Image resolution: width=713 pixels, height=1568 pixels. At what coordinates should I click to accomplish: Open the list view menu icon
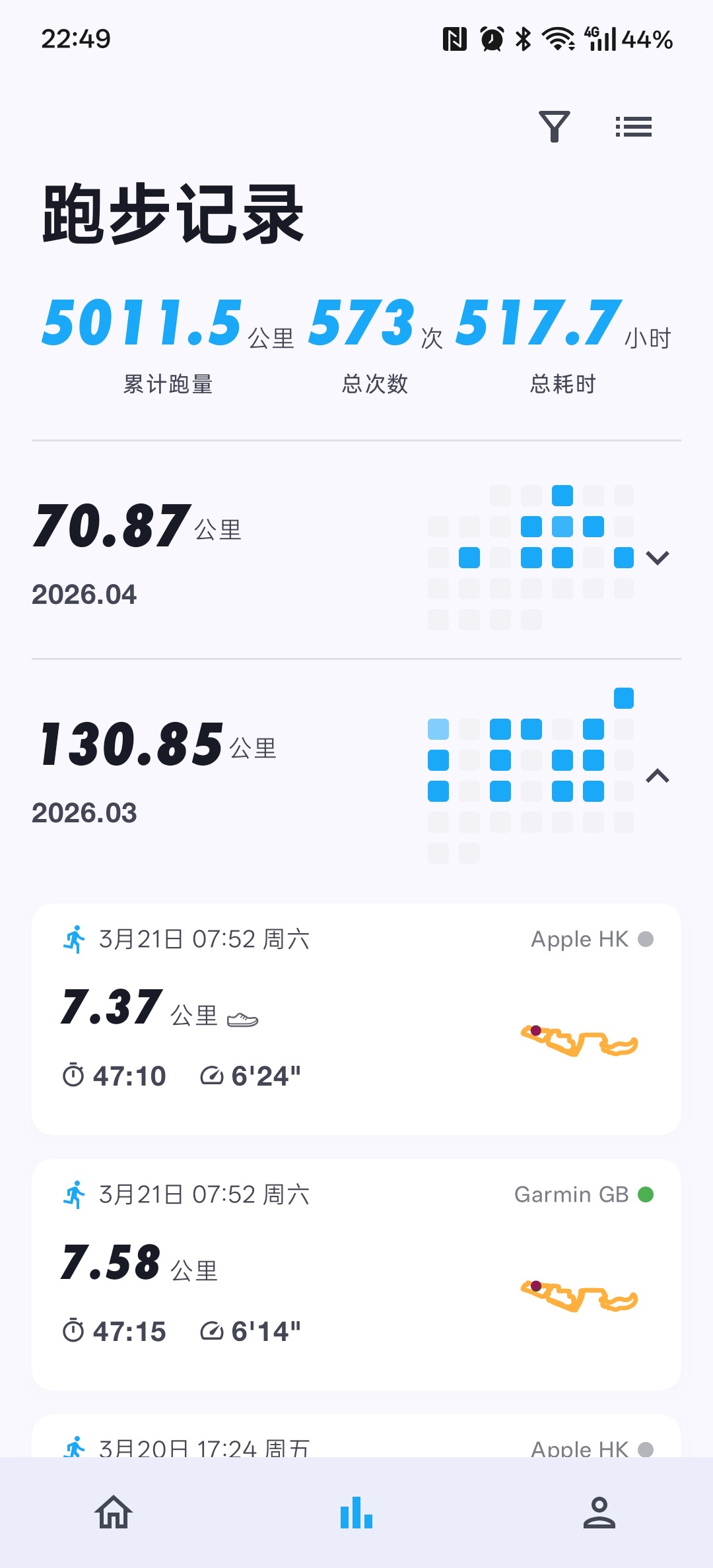[x=633, y=127]
